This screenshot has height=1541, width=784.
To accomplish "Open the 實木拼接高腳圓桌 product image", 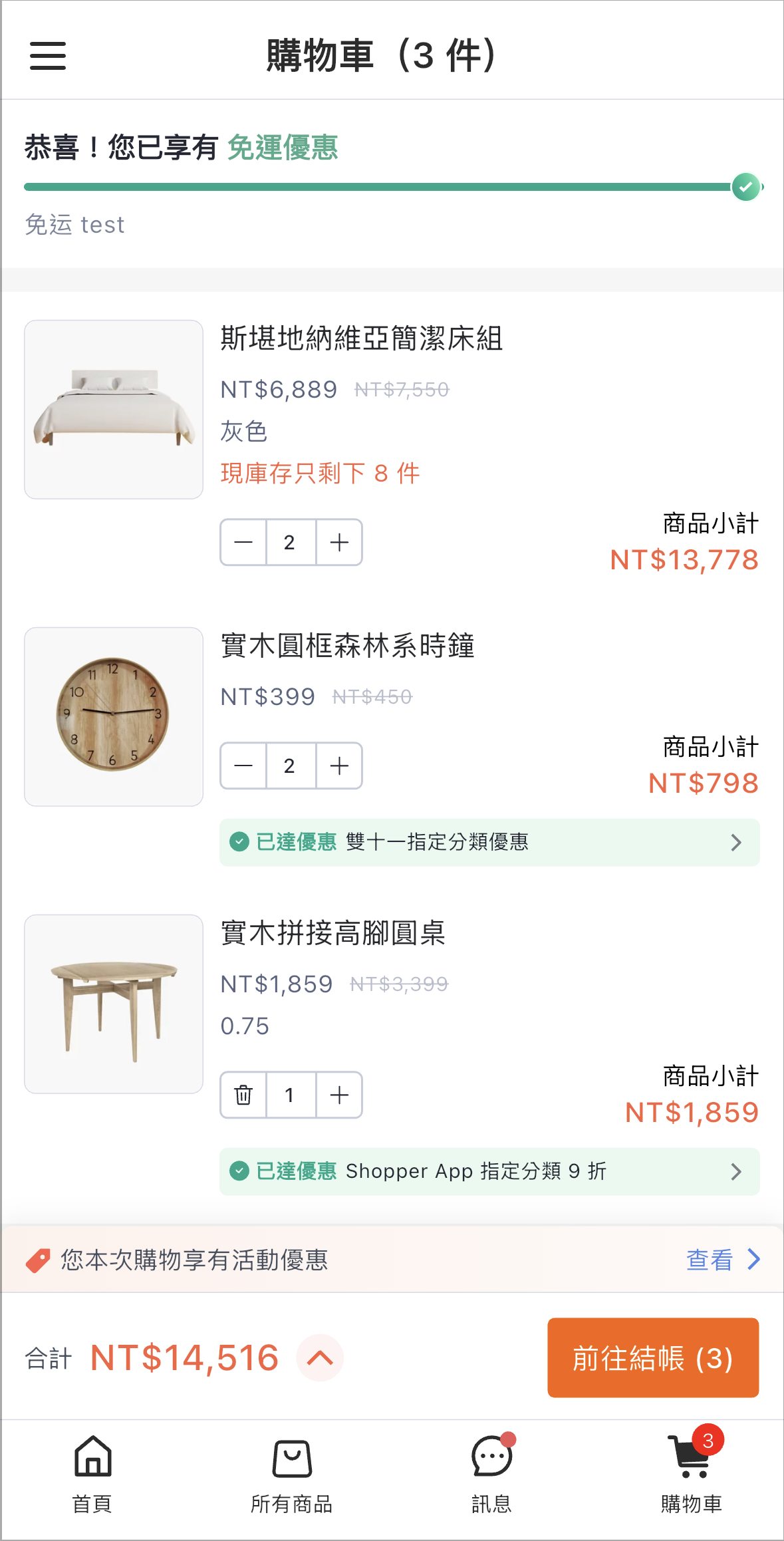I will pos(114,1004).
